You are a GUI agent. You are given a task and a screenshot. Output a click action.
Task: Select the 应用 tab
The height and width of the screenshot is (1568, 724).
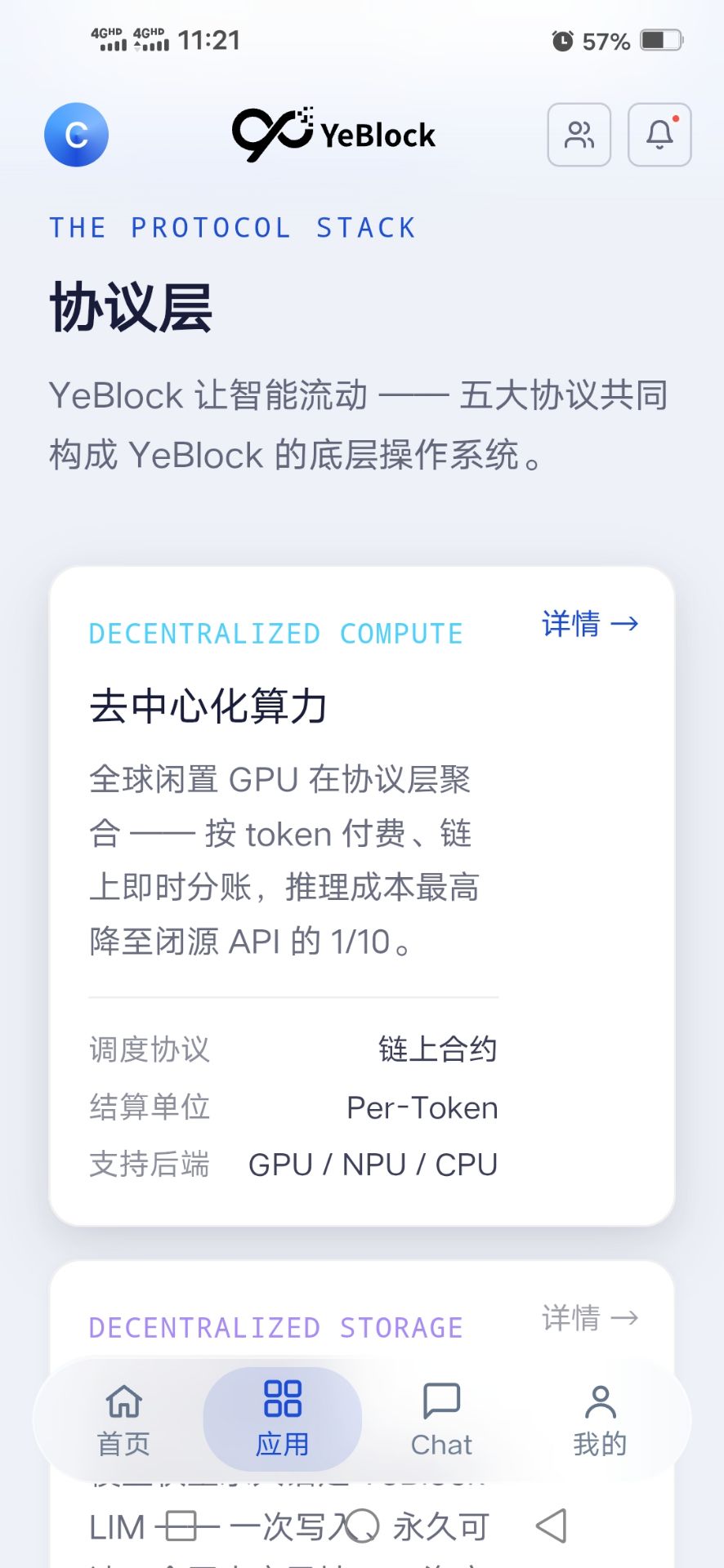(x=283, y=1420)
